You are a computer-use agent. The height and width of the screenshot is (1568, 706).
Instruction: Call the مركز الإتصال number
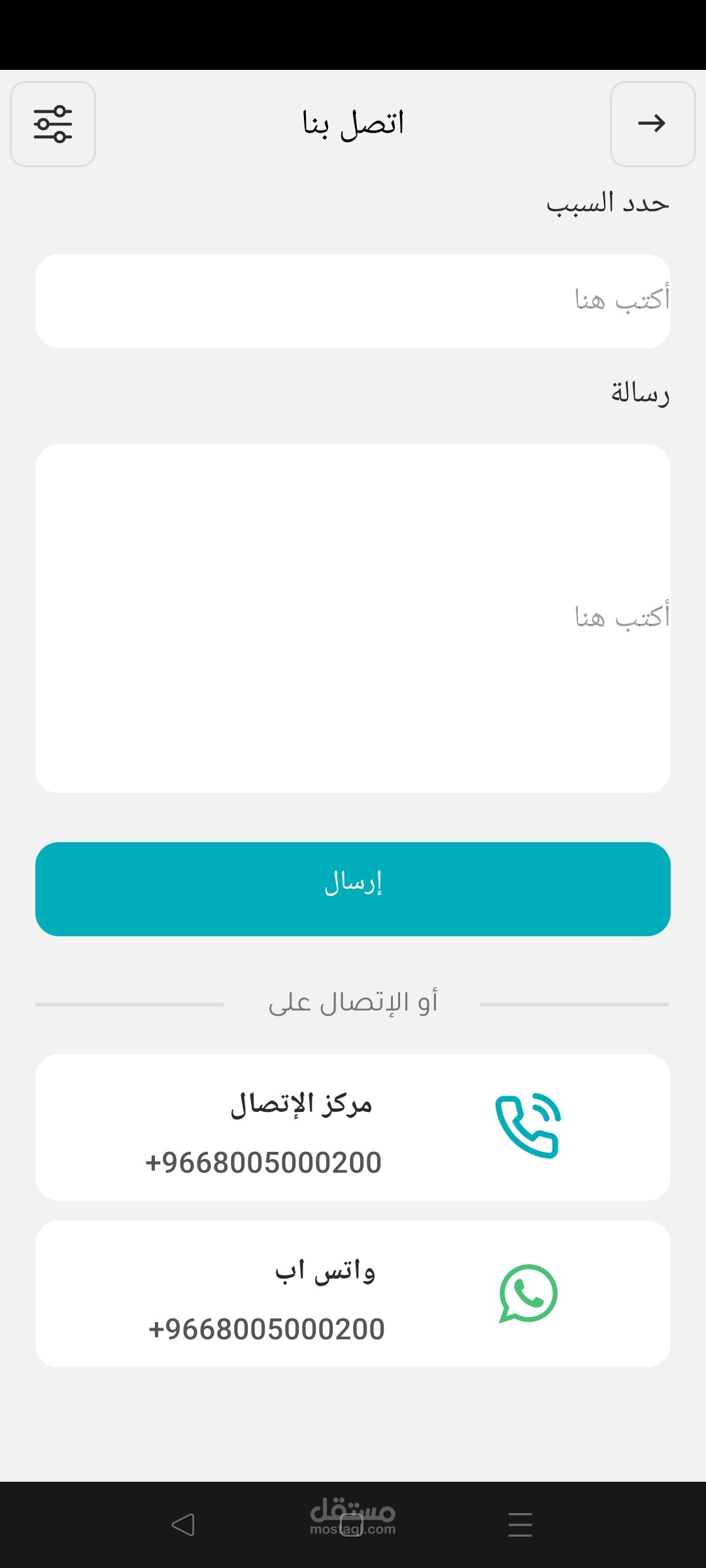[353, 1127]
